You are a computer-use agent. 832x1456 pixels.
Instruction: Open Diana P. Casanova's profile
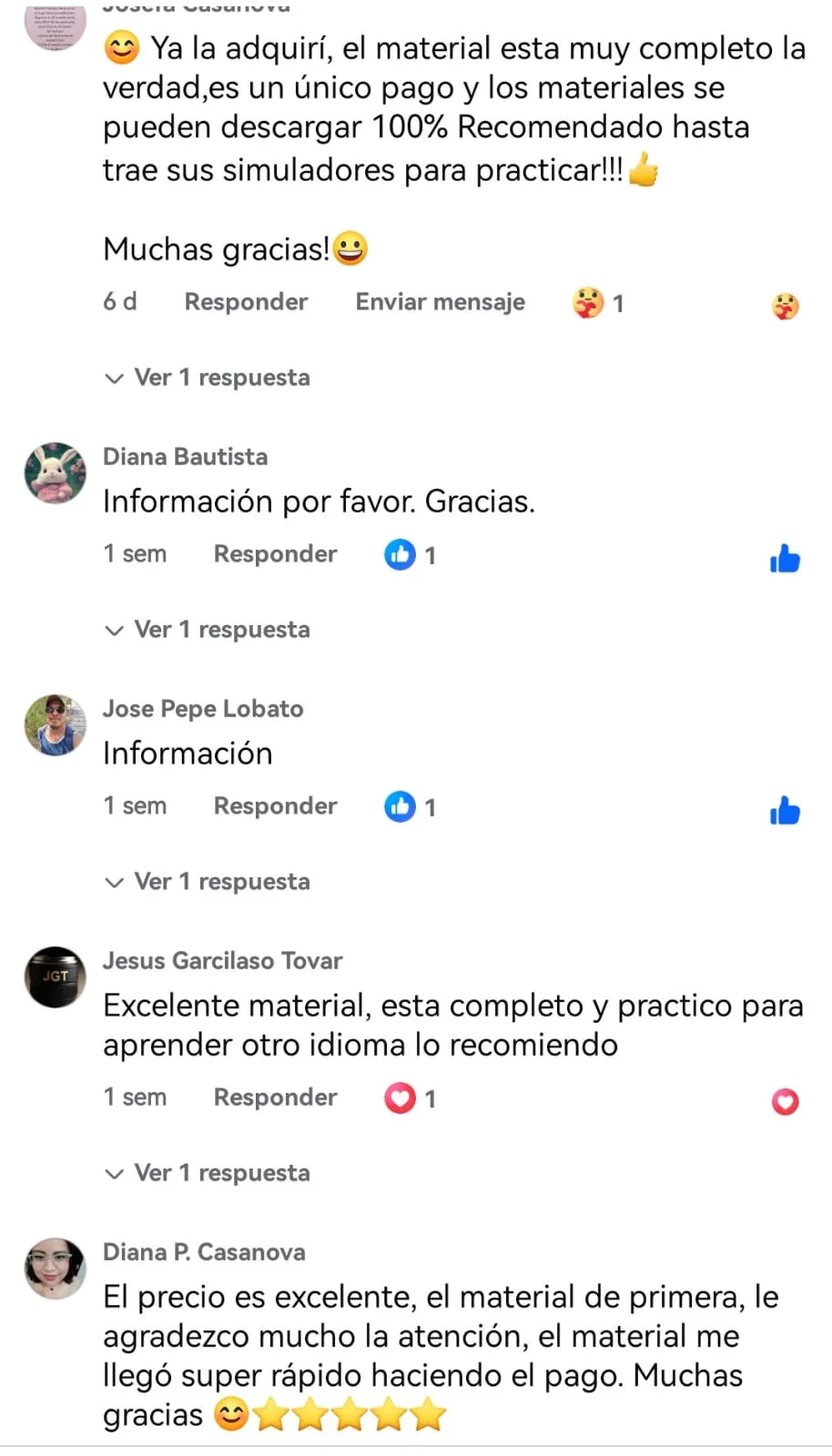pos(203,1252)
